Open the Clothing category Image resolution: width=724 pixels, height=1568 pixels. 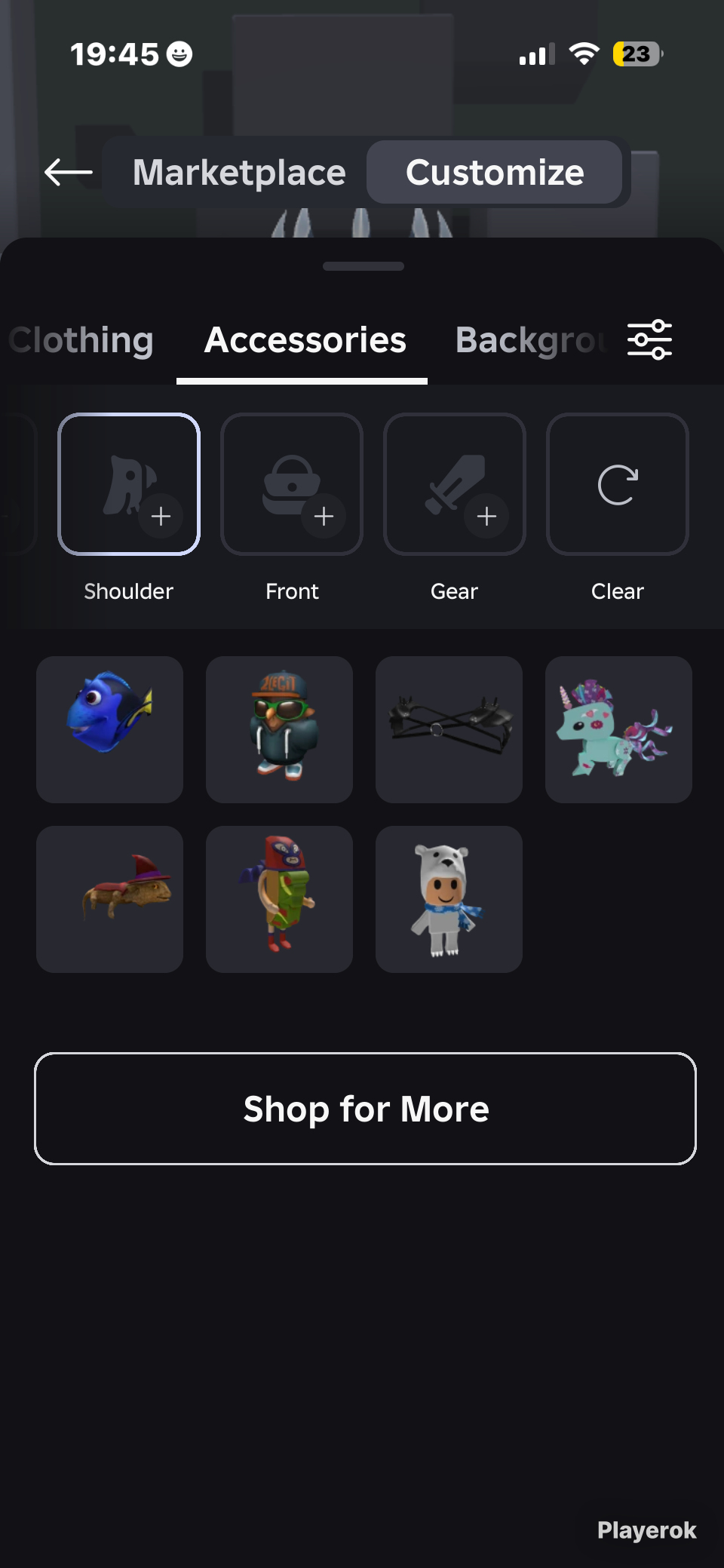81,340
